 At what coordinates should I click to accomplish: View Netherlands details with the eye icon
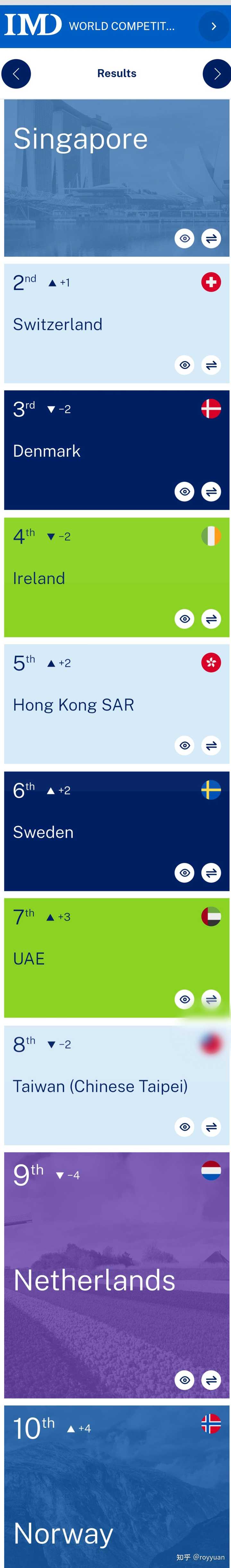click(184, 1380)
